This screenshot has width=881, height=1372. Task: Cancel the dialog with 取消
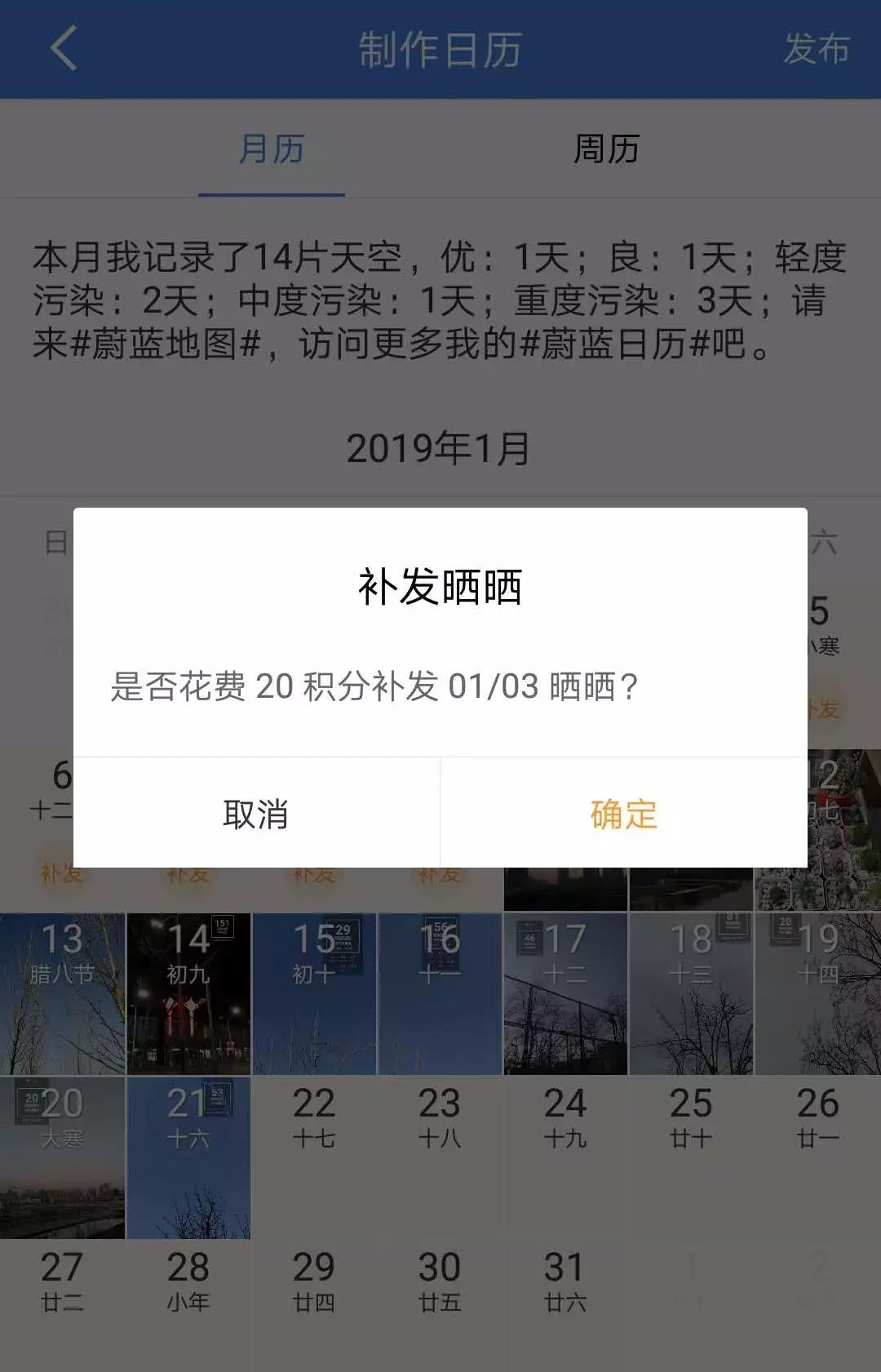pos(256,814)
